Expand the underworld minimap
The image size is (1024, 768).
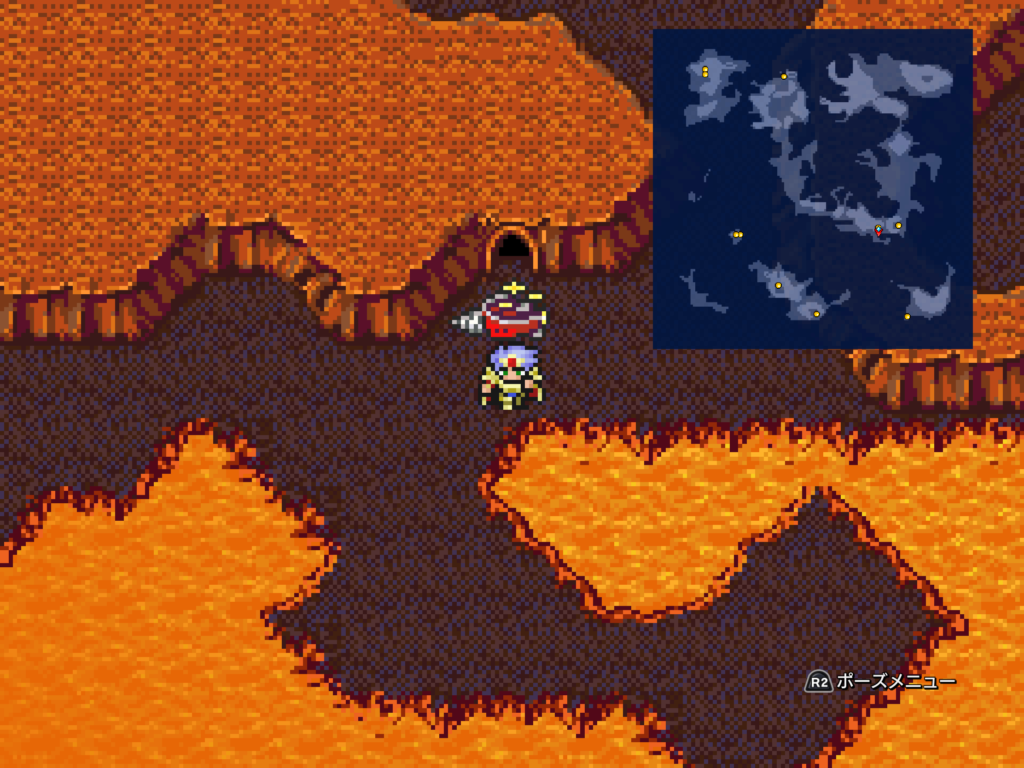coord(812,188)
